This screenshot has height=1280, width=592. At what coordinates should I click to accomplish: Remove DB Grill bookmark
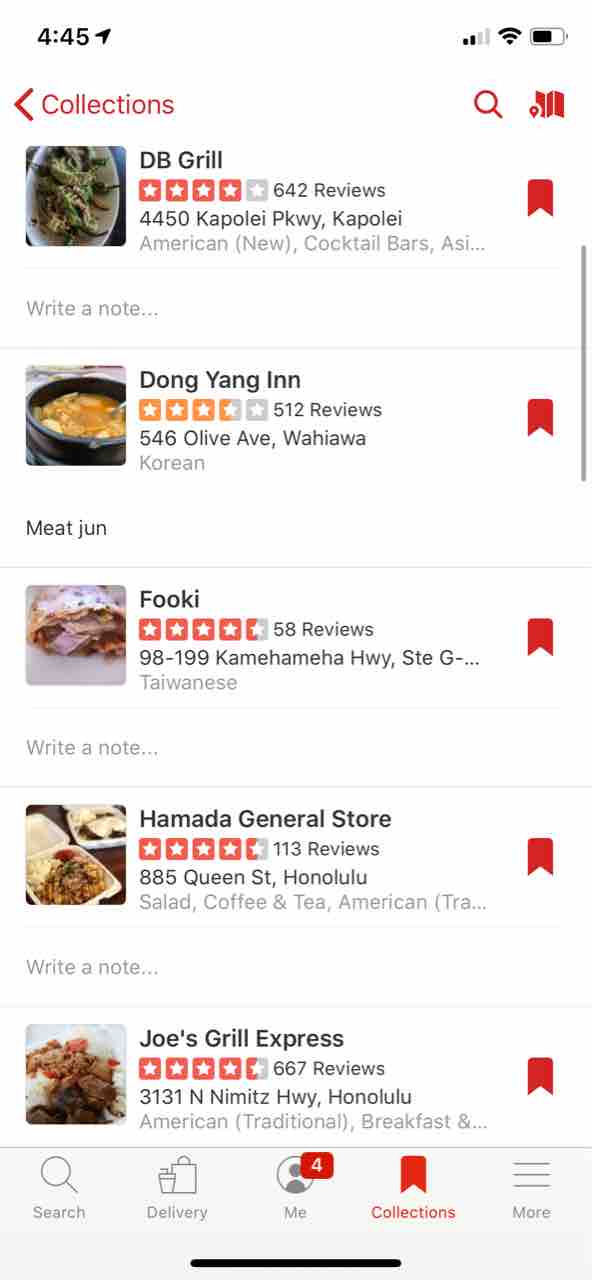[540, 198]
